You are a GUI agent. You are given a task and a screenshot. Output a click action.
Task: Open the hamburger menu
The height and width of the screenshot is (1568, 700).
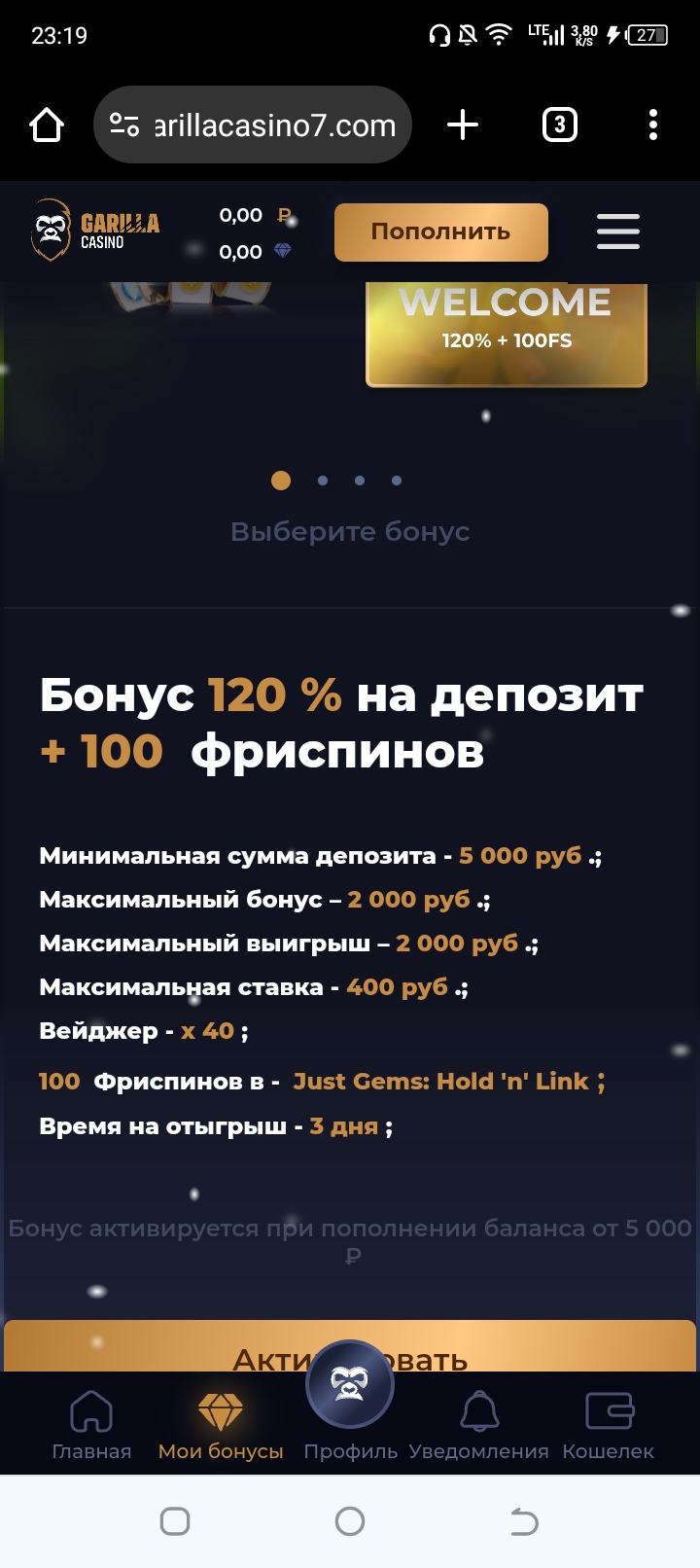pos(618,232)
